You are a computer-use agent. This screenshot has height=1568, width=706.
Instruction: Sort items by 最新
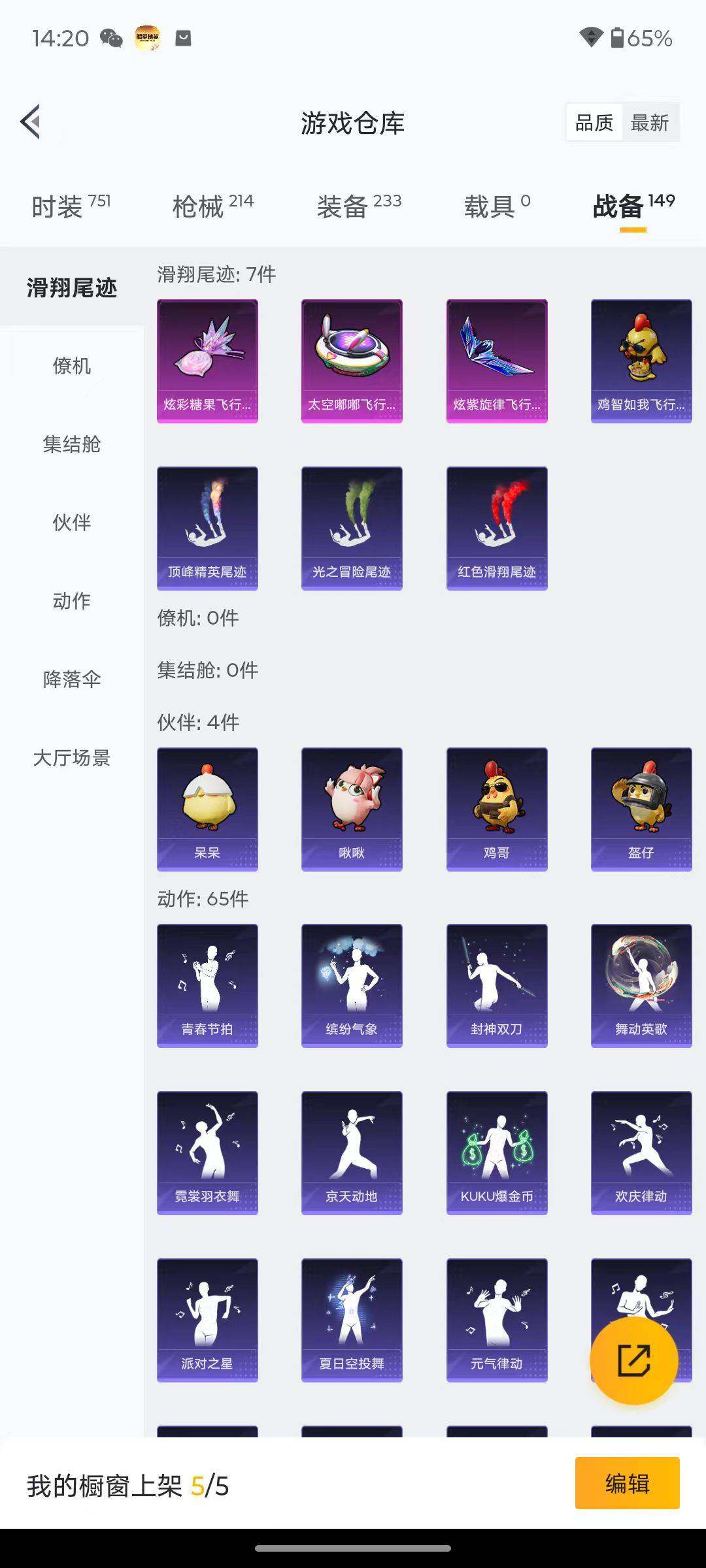[x=649, y=123]
